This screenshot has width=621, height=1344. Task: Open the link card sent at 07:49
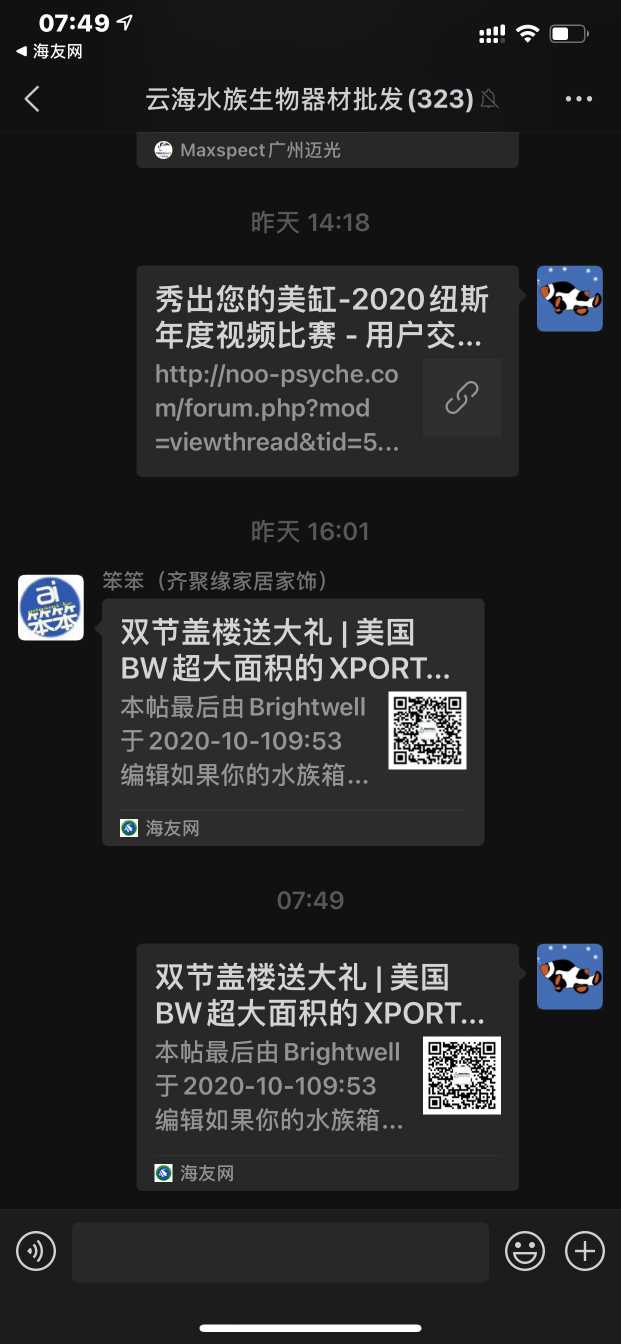[x=327, y=1066]
